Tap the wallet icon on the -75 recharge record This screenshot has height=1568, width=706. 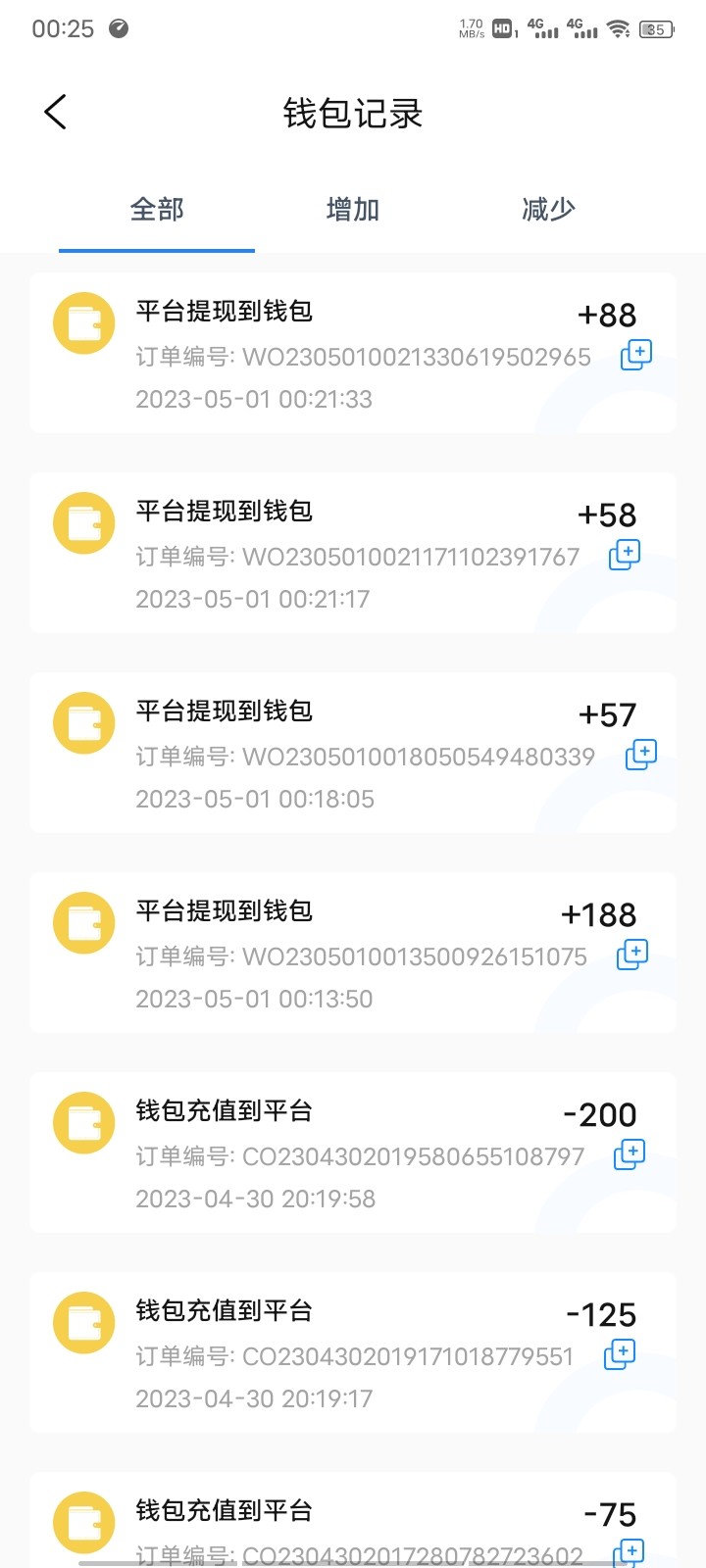pyautogui.click(x=83, y=1523)
